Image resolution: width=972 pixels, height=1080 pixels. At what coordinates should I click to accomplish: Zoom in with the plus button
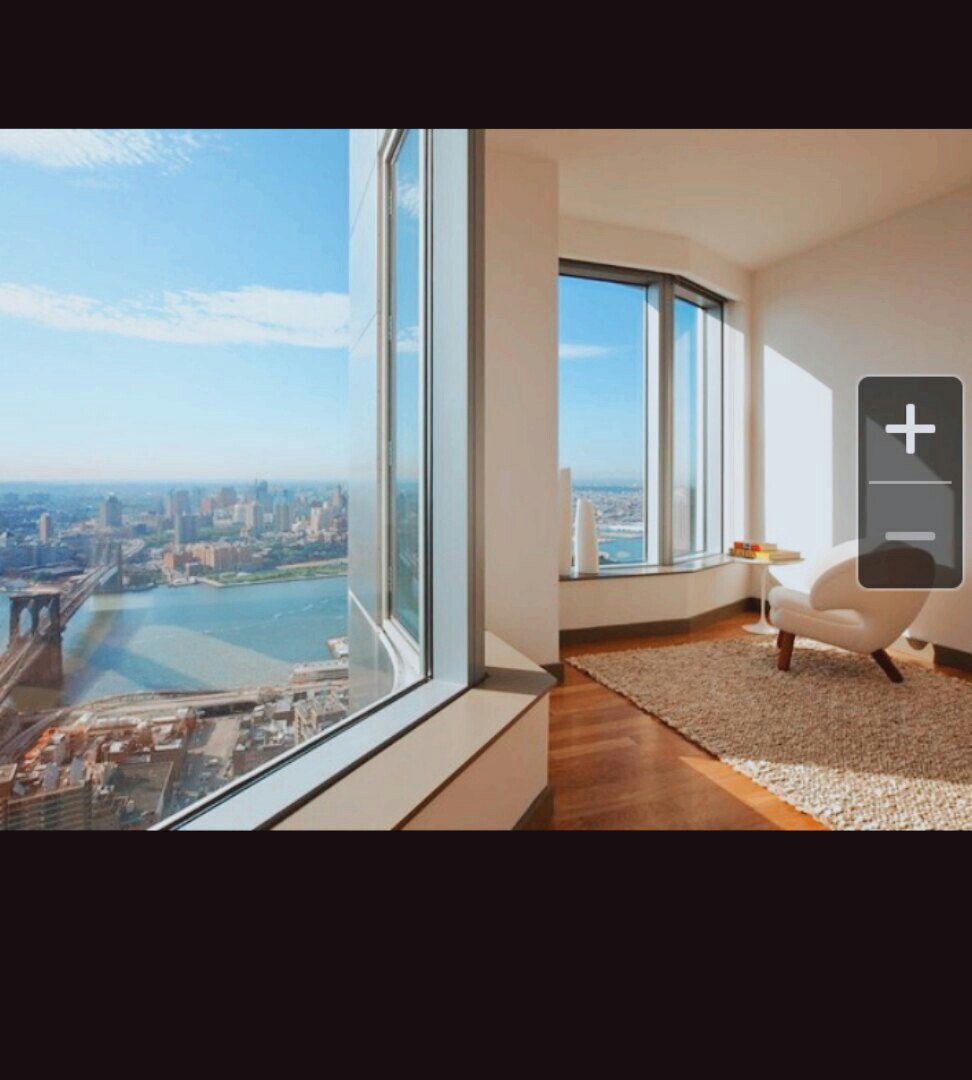[x=910, y=429]
